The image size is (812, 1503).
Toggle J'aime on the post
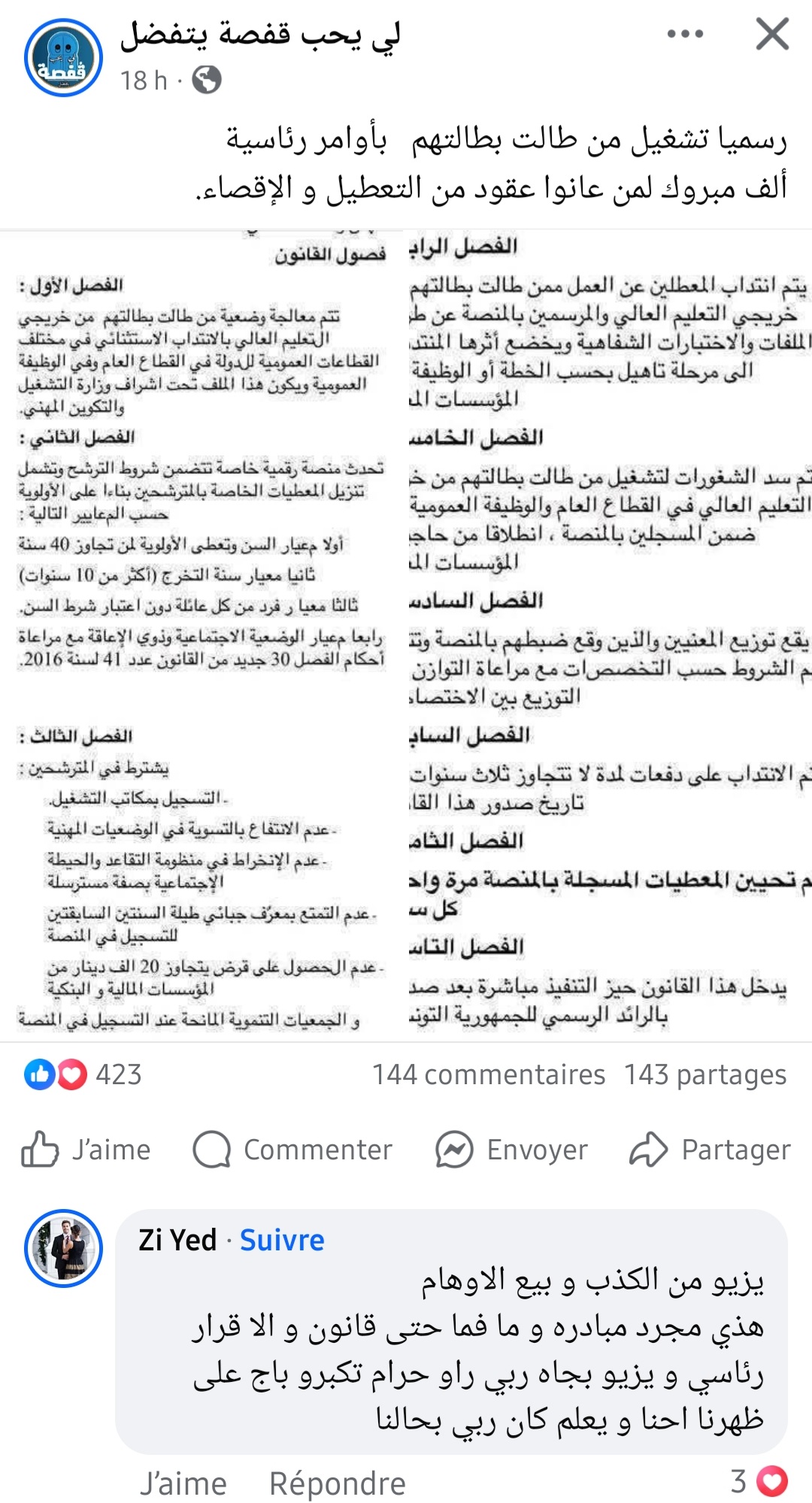point(90,1148)
